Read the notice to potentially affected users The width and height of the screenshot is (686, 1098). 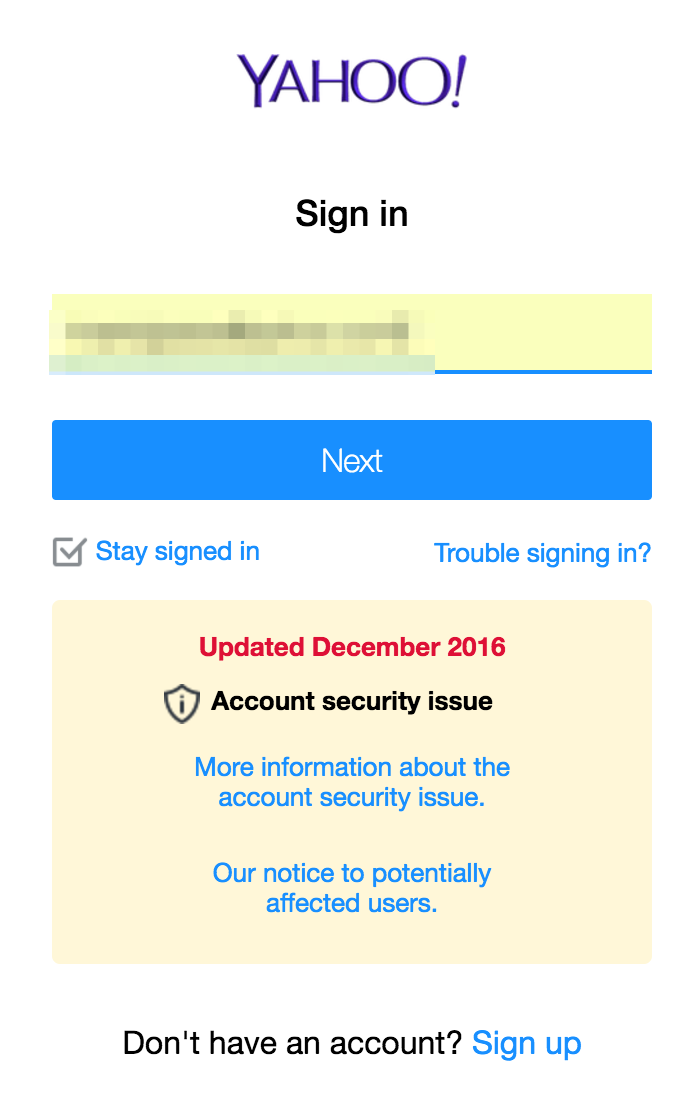[x=352, y=888]
